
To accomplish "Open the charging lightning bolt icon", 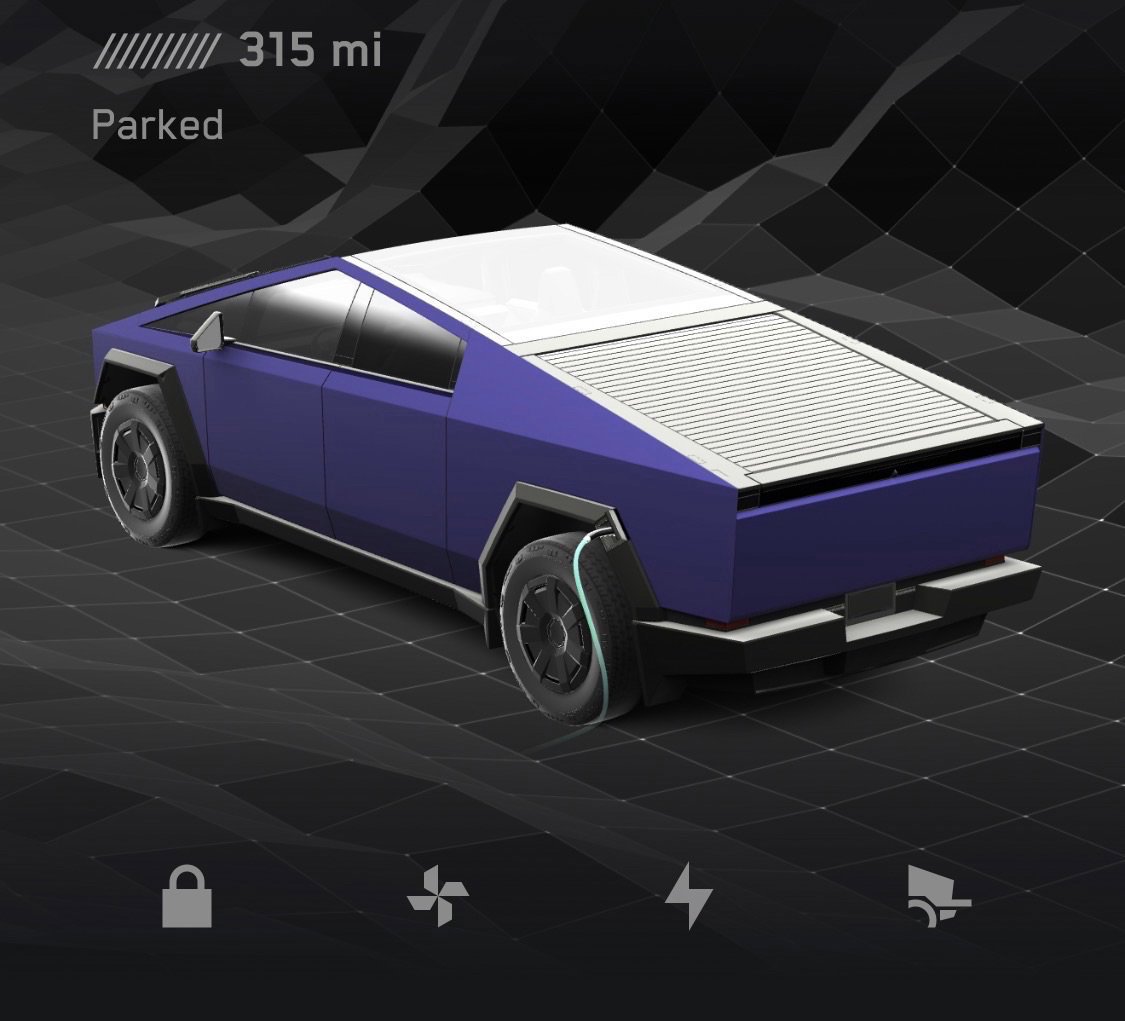I will pos(689,897).
